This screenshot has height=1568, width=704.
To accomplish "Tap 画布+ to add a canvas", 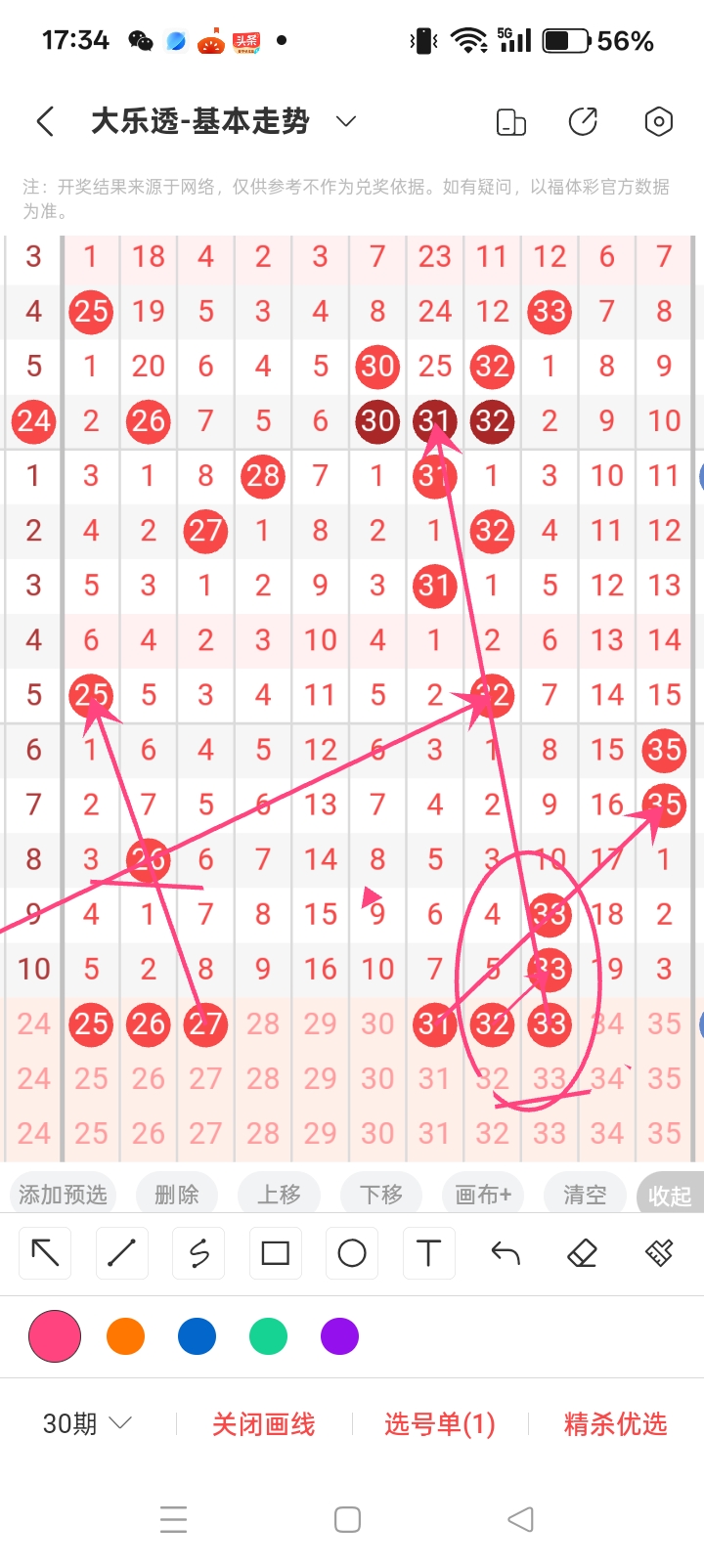I will point(482,1194).
